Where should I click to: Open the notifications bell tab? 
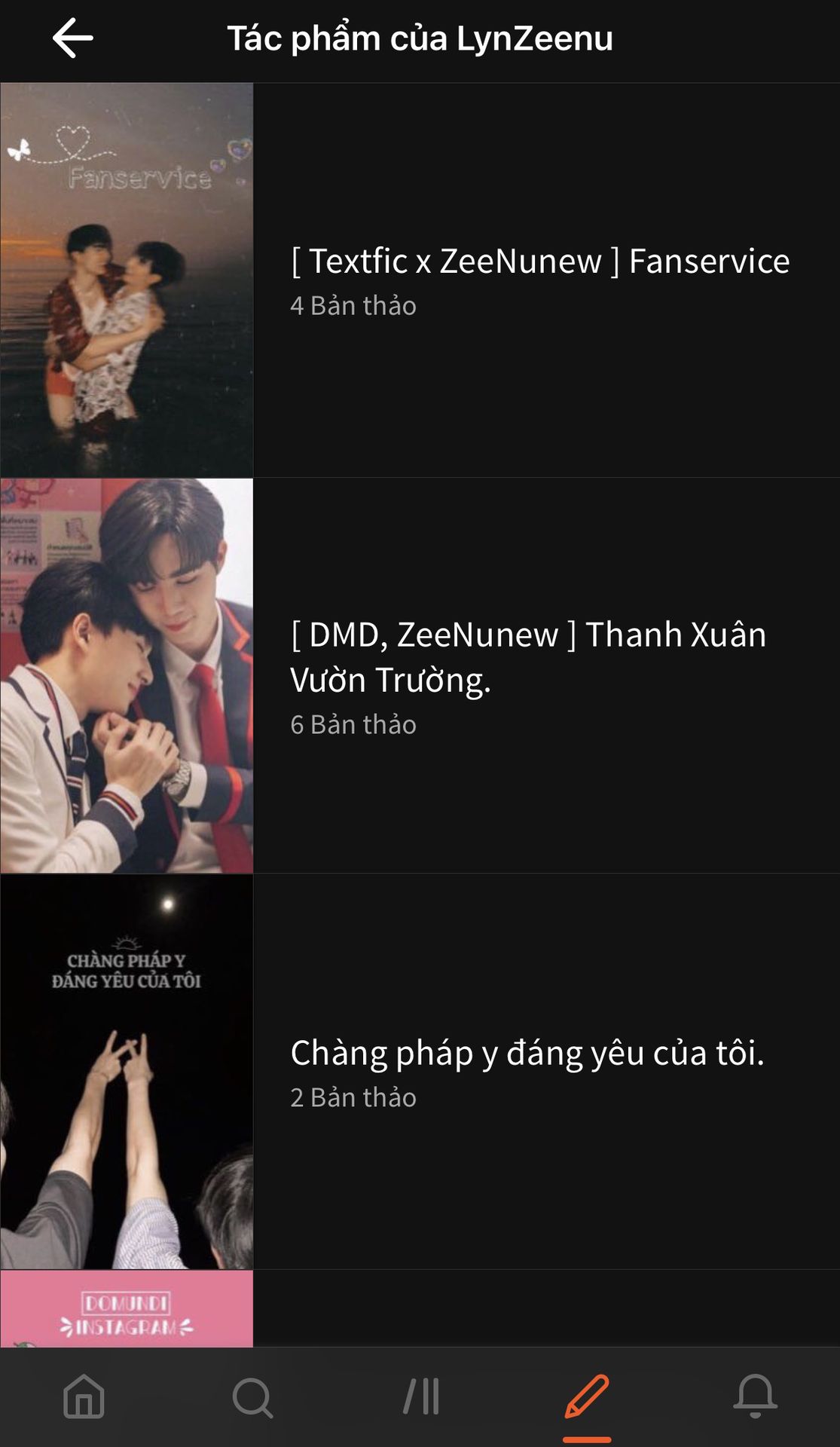pos(755,1397)
